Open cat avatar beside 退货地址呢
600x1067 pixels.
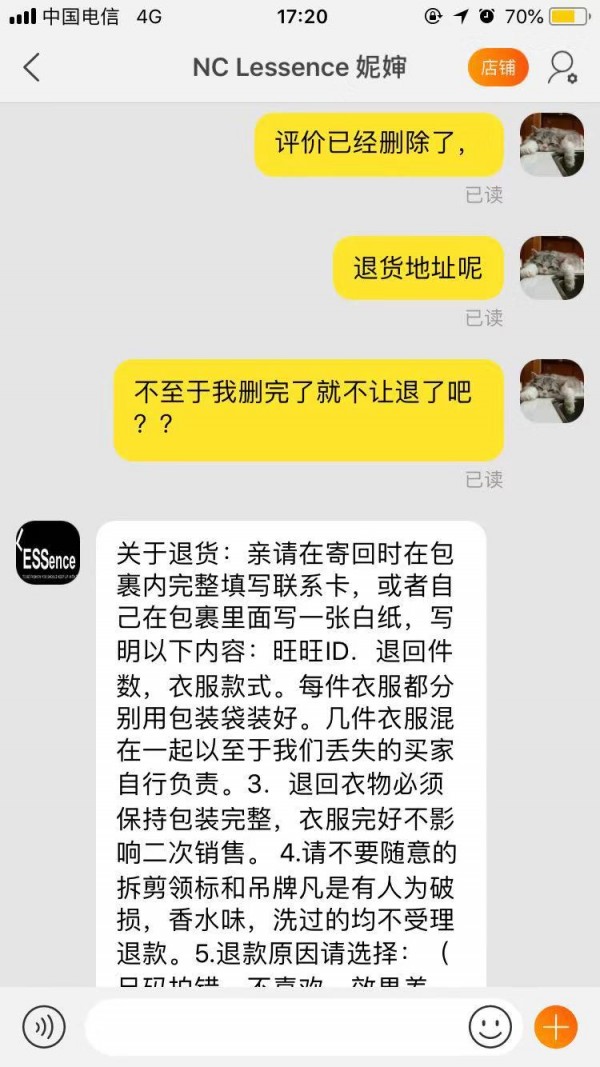tap(552, 267)
